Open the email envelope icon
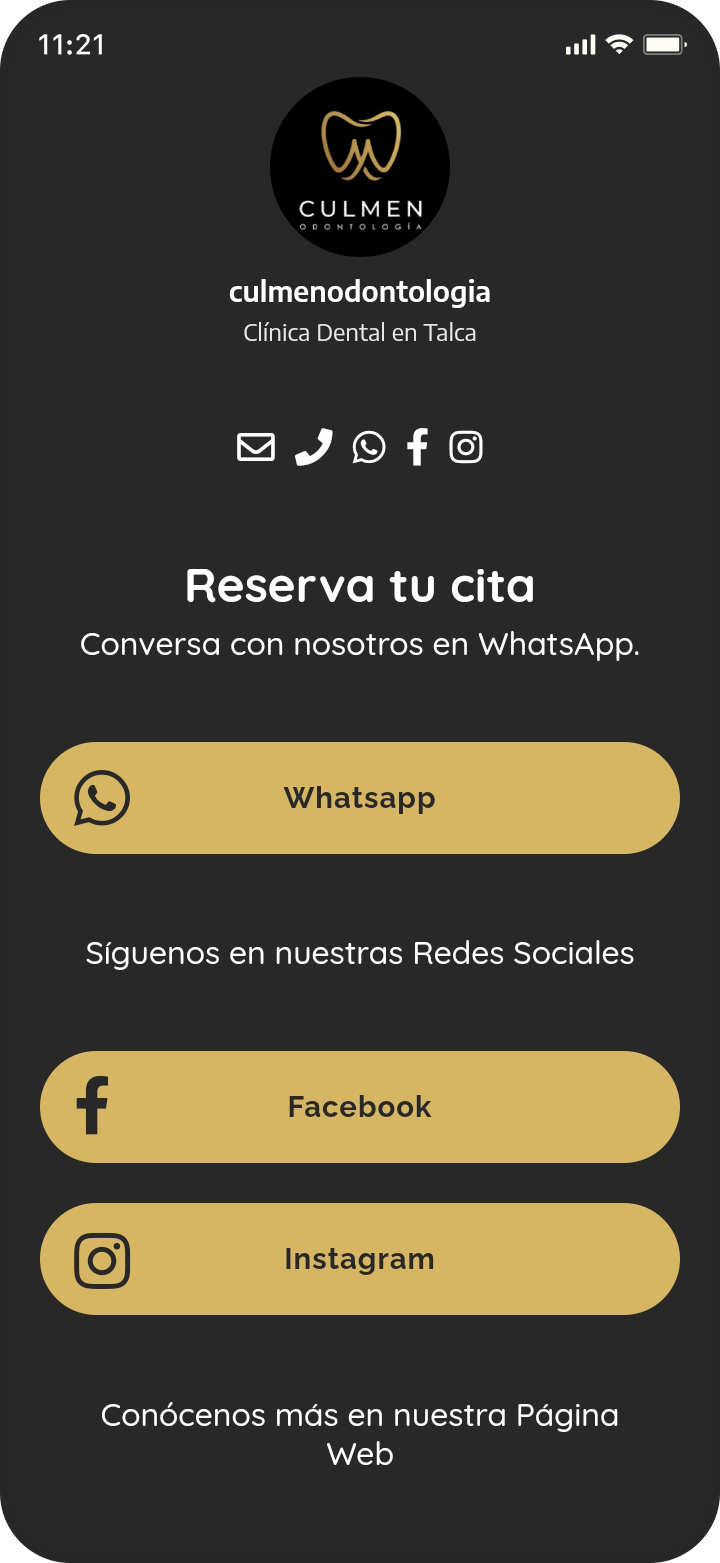720x1563 pixels. pyautogui.click(x=256, y=447)
